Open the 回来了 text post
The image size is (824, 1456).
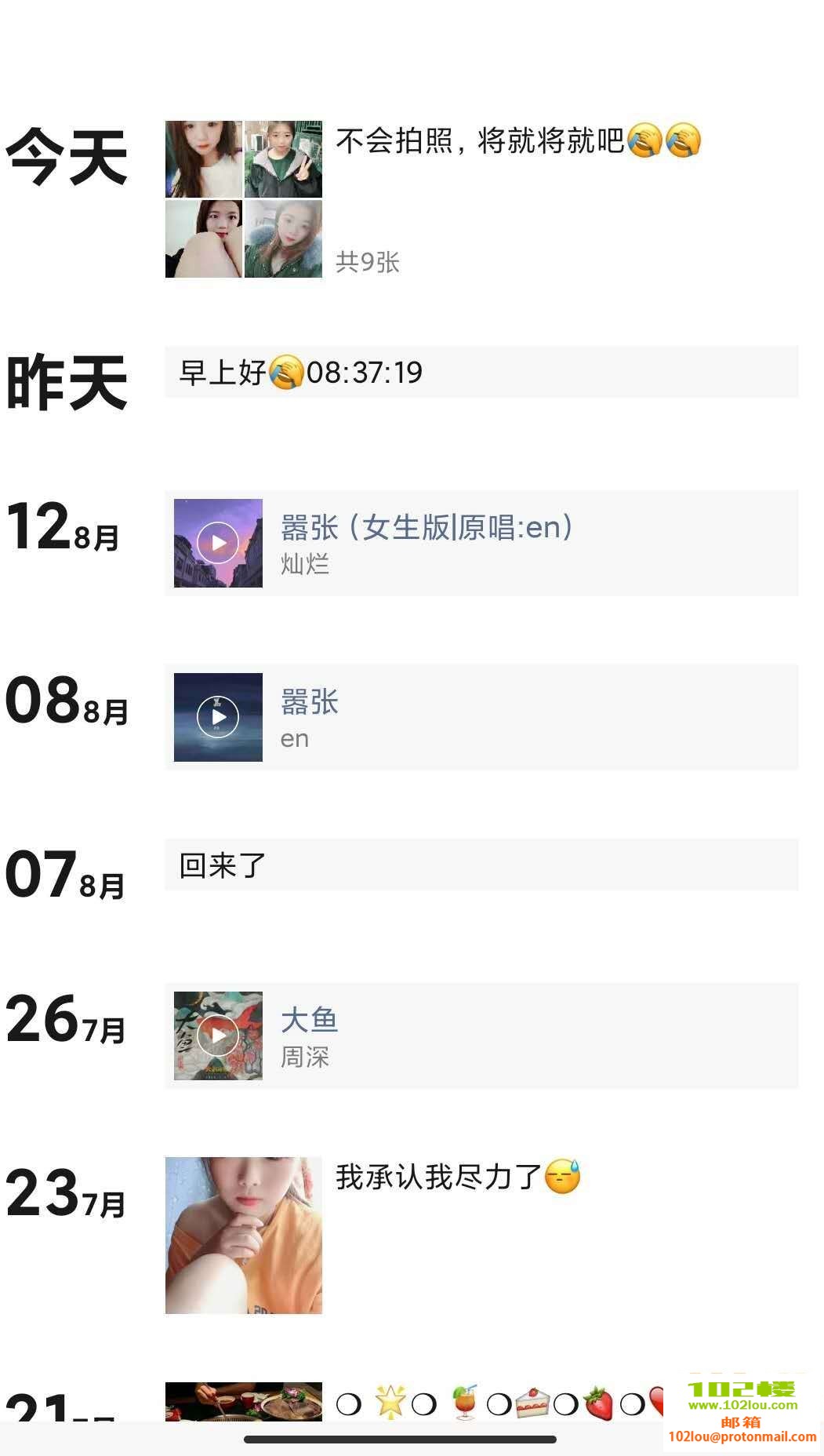point(481,864)
